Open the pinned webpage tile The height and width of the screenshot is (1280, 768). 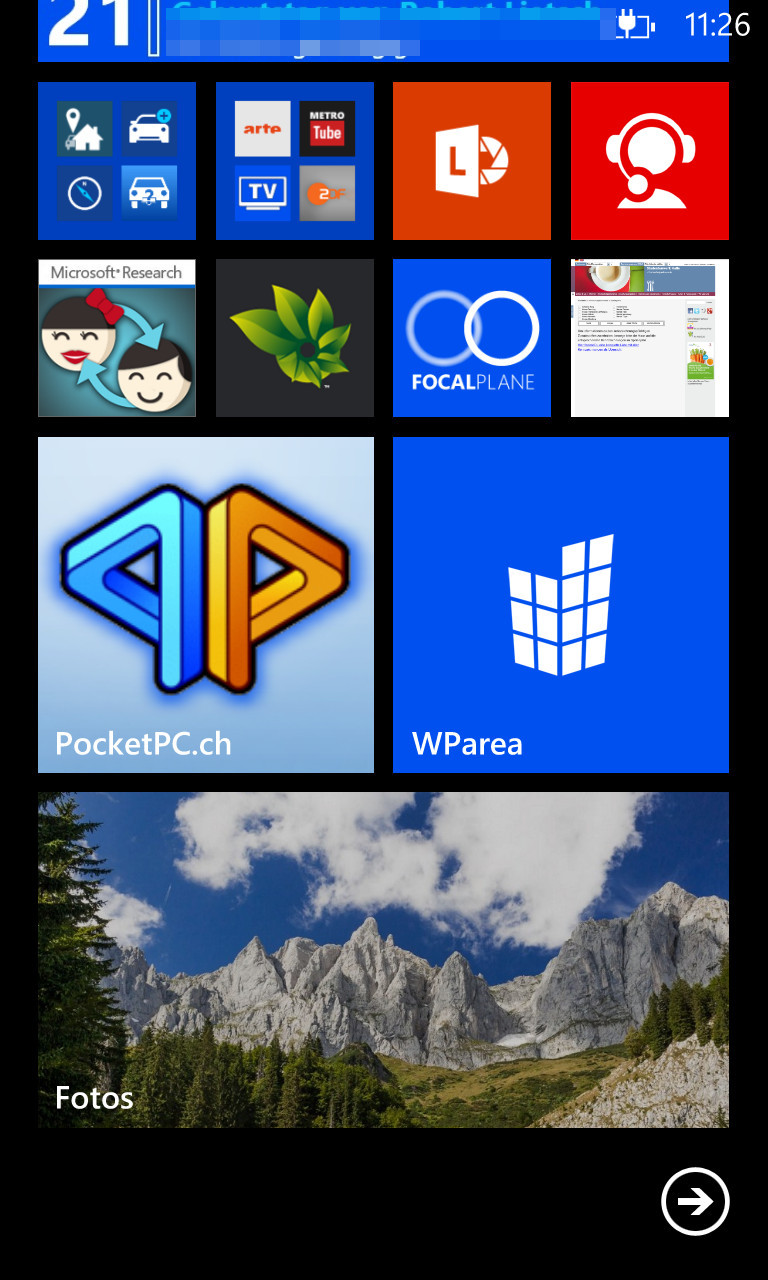(650, 338)
